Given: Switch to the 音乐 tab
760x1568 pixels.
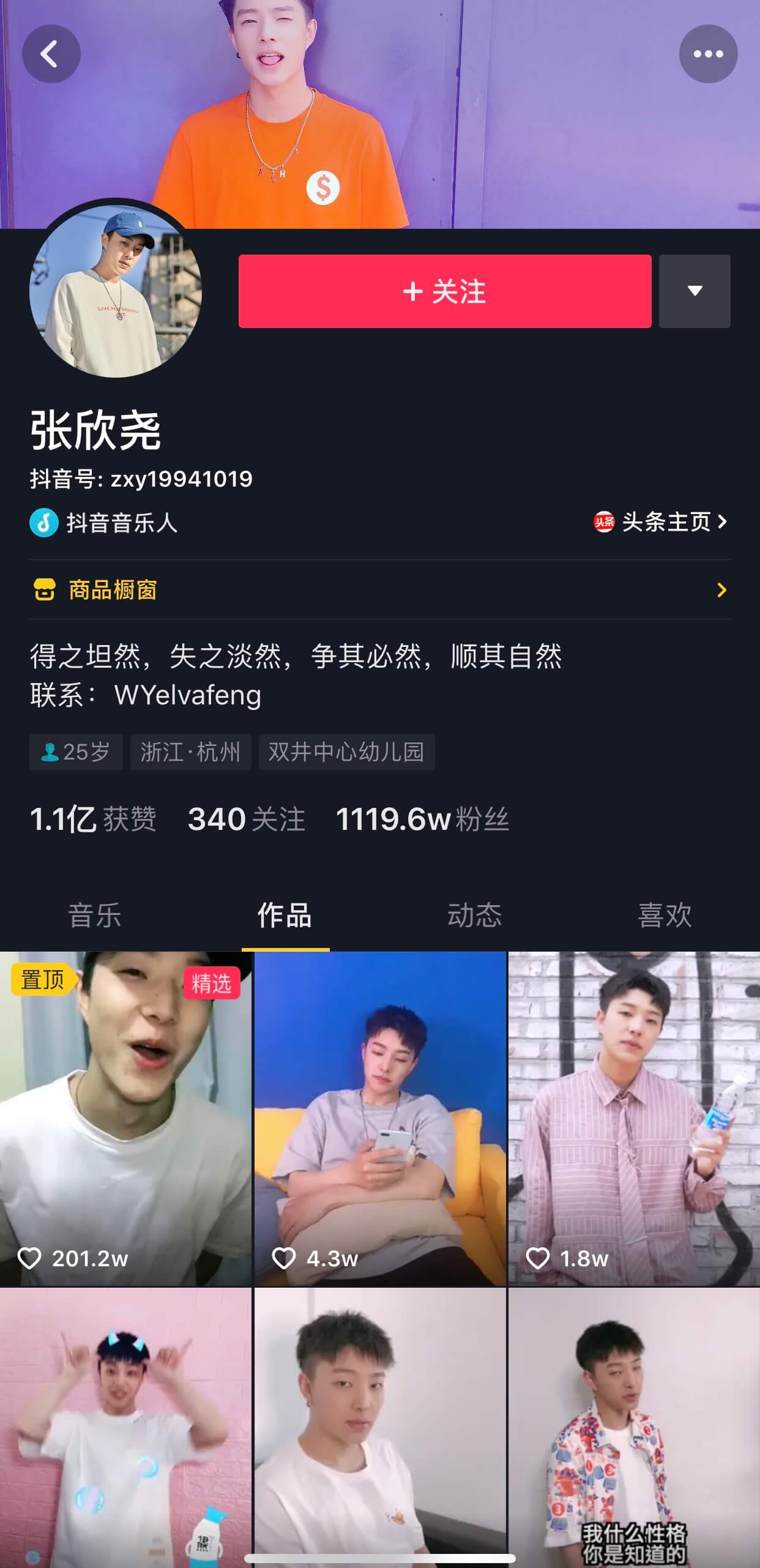Looking at the screenshot, I should click(95, 916).
